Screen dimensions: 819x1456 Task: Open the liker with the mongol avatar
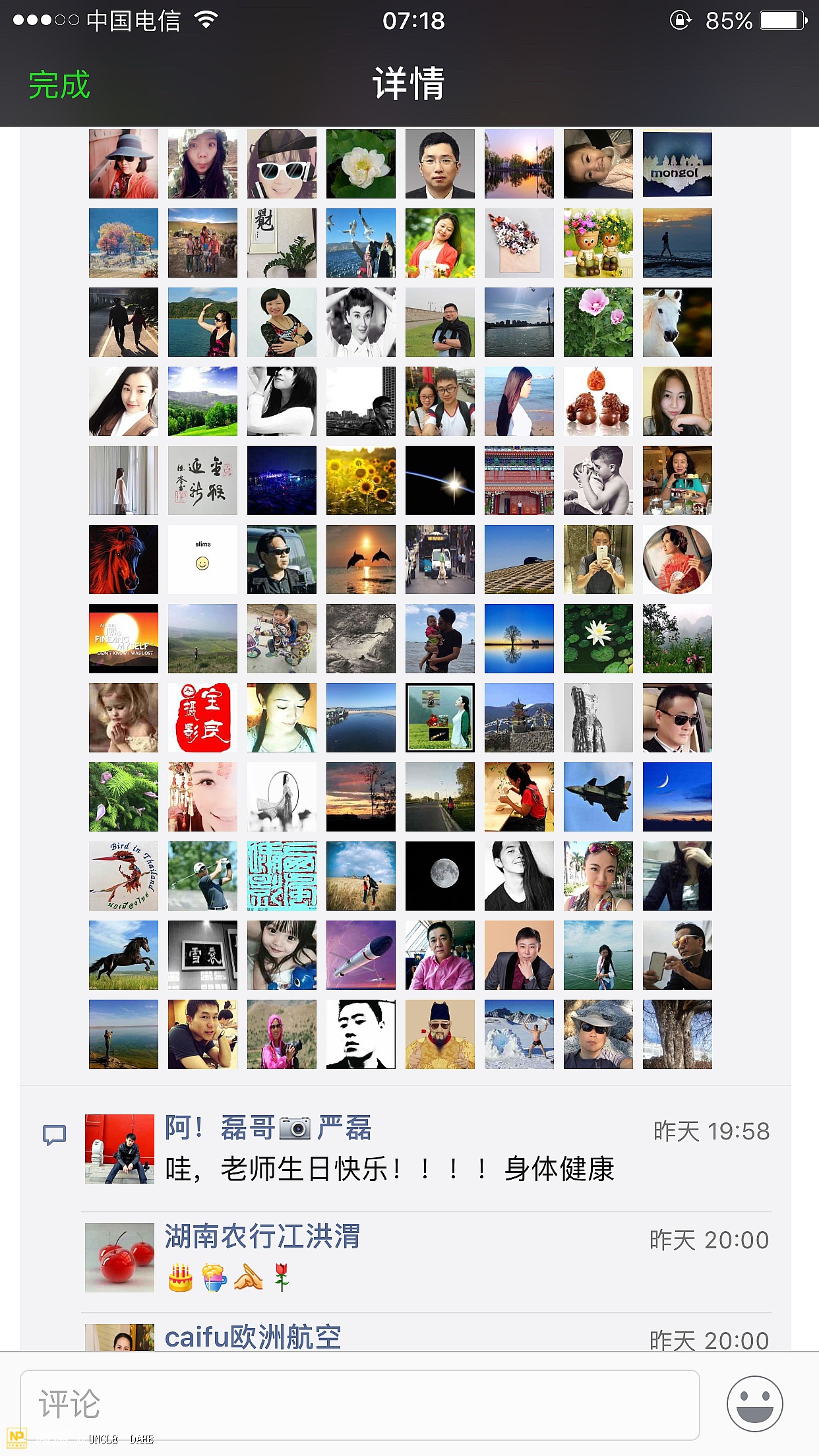click(677, 164)
